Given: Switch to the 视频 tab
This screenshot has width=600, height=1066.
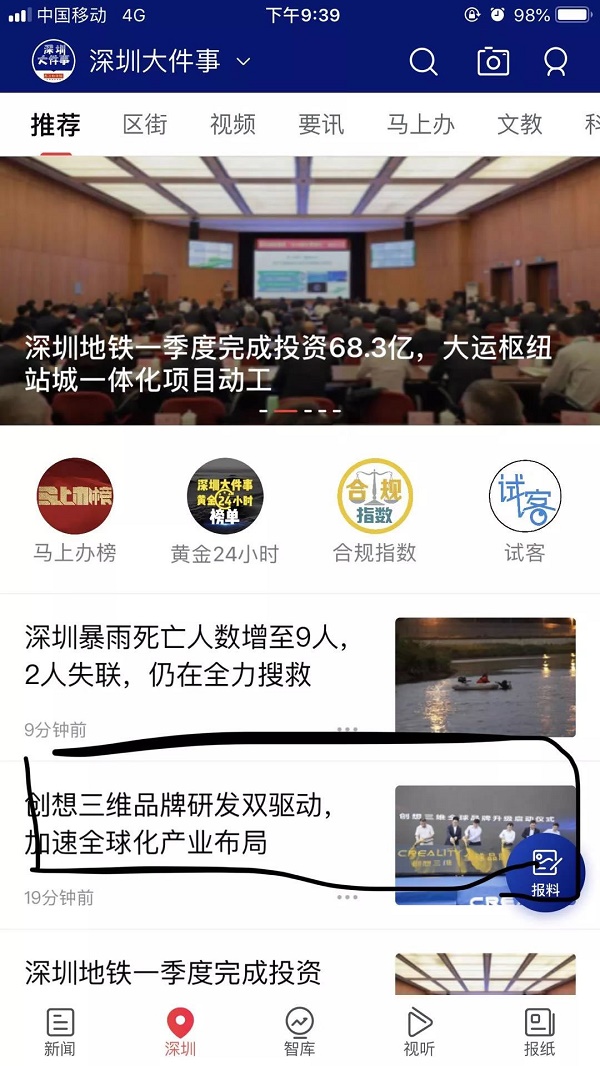Looking at the screenshot, I should [x=232, y=124].
